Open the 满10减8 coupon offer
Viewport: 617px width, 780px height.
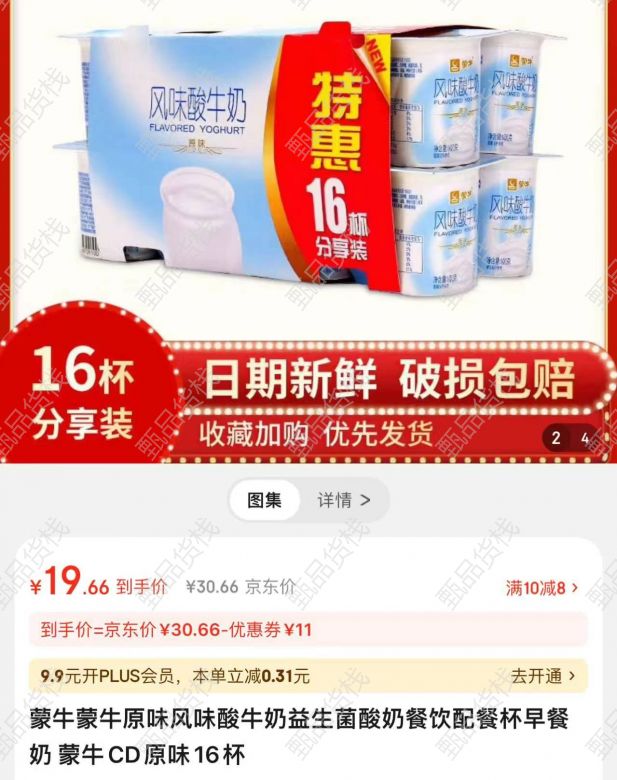541,588
